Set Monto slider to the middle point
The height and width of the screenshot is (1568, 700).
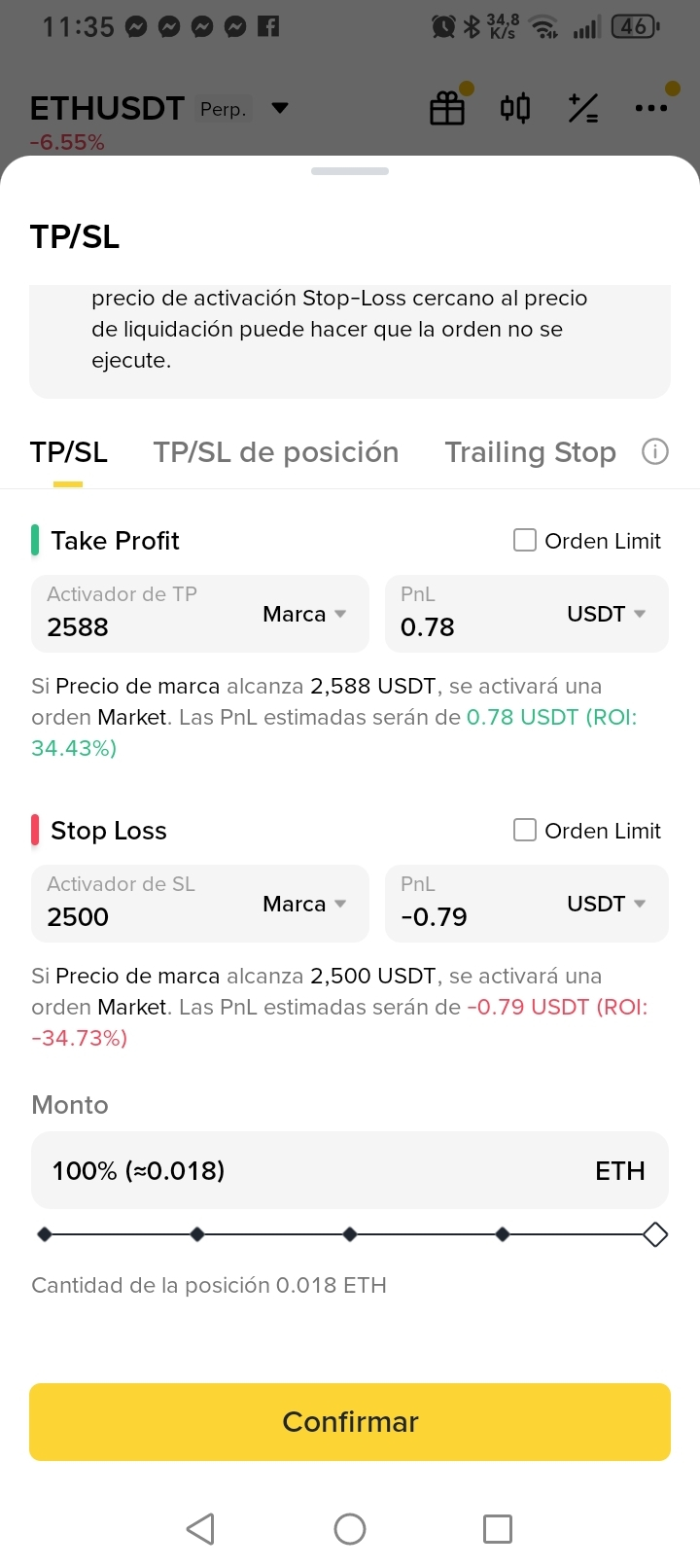coord(350,1234)
